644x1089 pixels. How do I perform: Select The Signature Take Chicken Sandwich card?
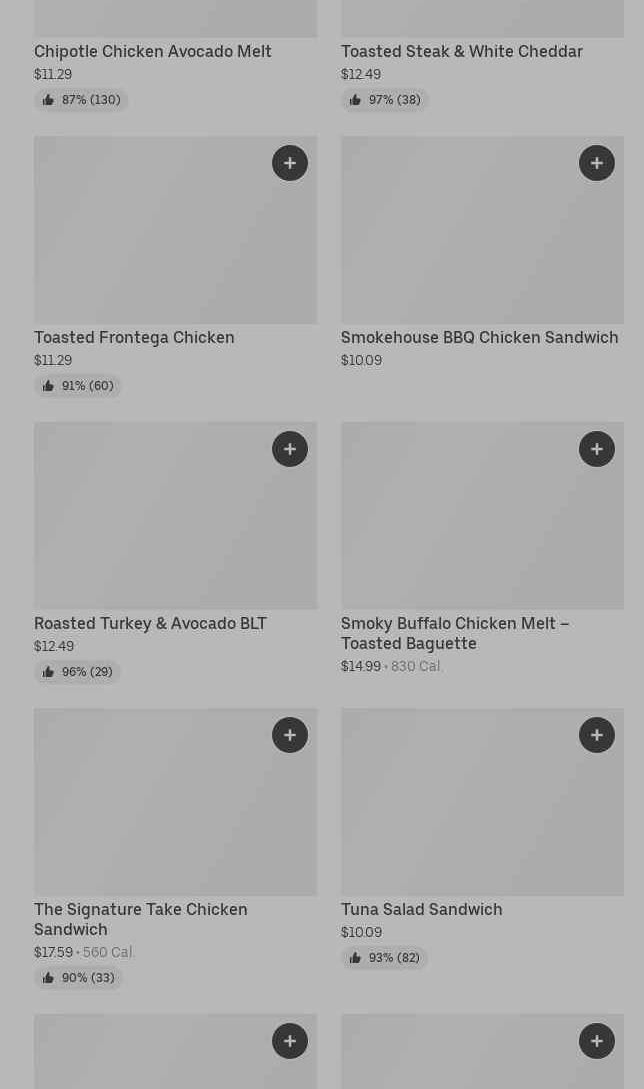point(140,919)
